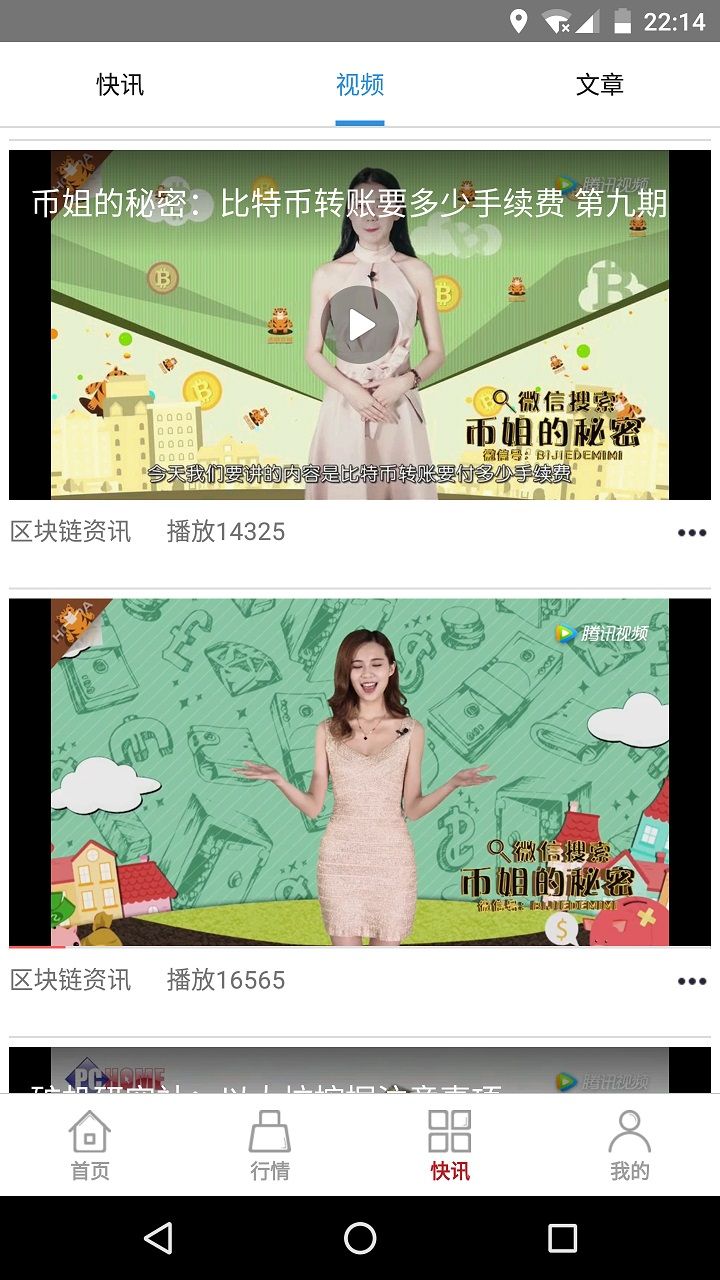
Task: Open more options for video with 播放14325
Action: tap(692, 532)
